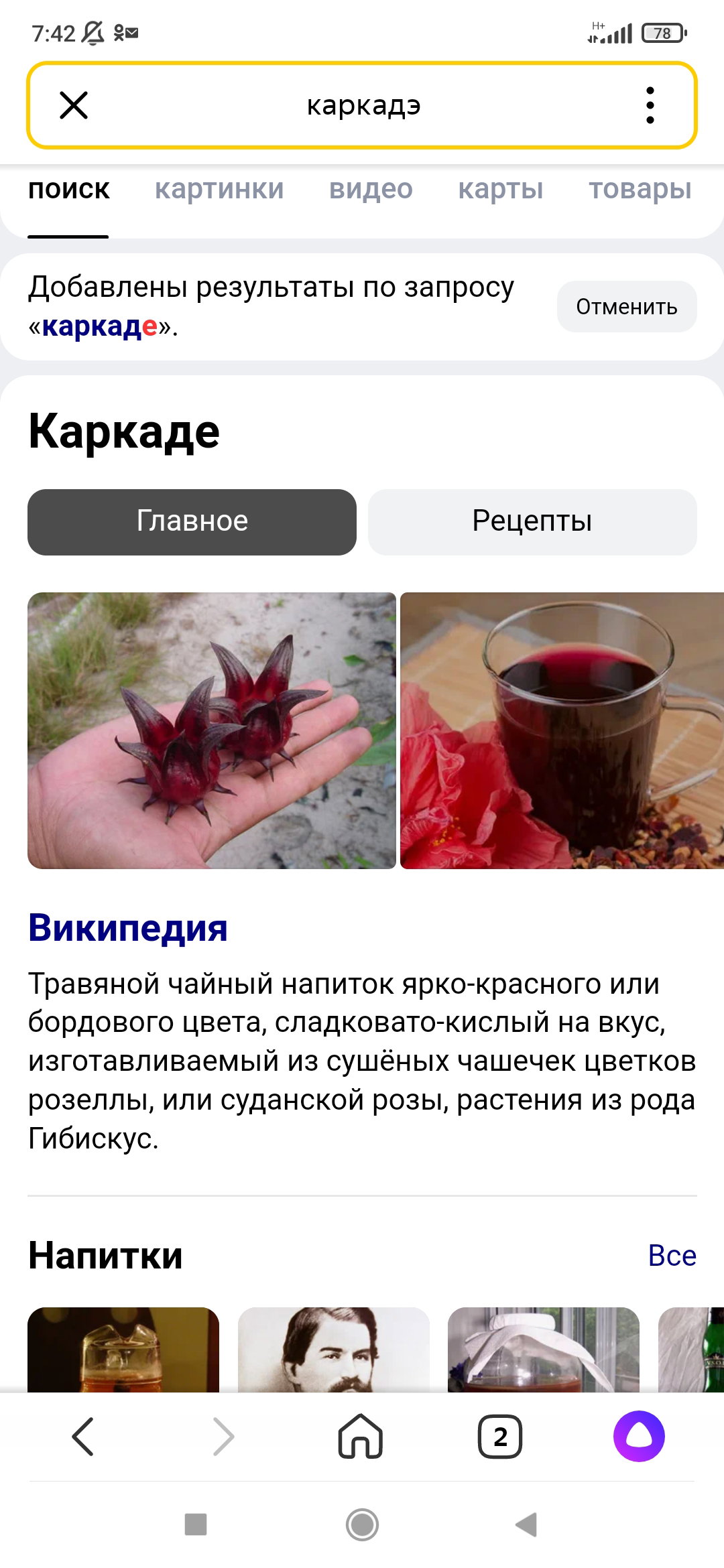Select the Главное section
Screen dimensions: 724x1568
tap(192, 522)
